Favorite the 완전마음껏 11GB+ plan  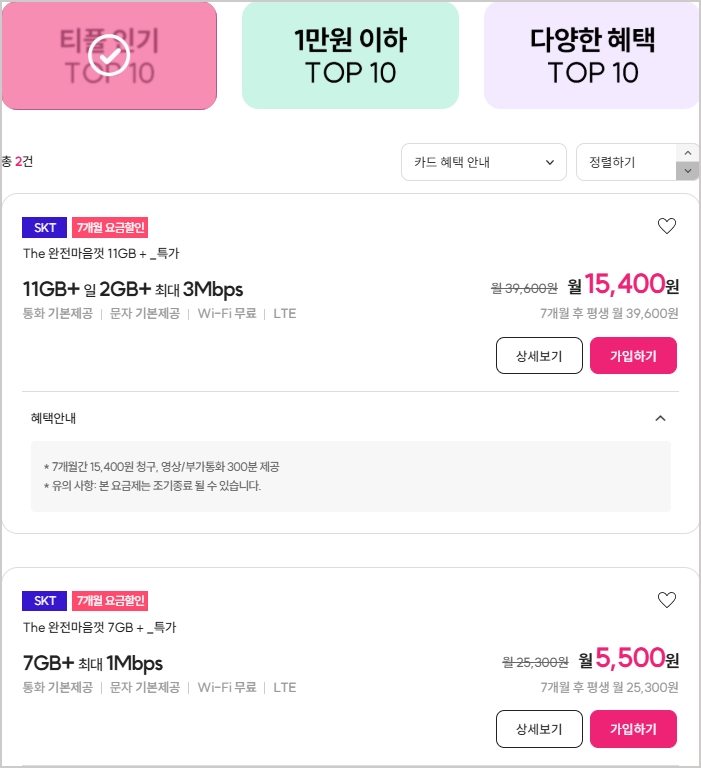click(x=667, y=226)
